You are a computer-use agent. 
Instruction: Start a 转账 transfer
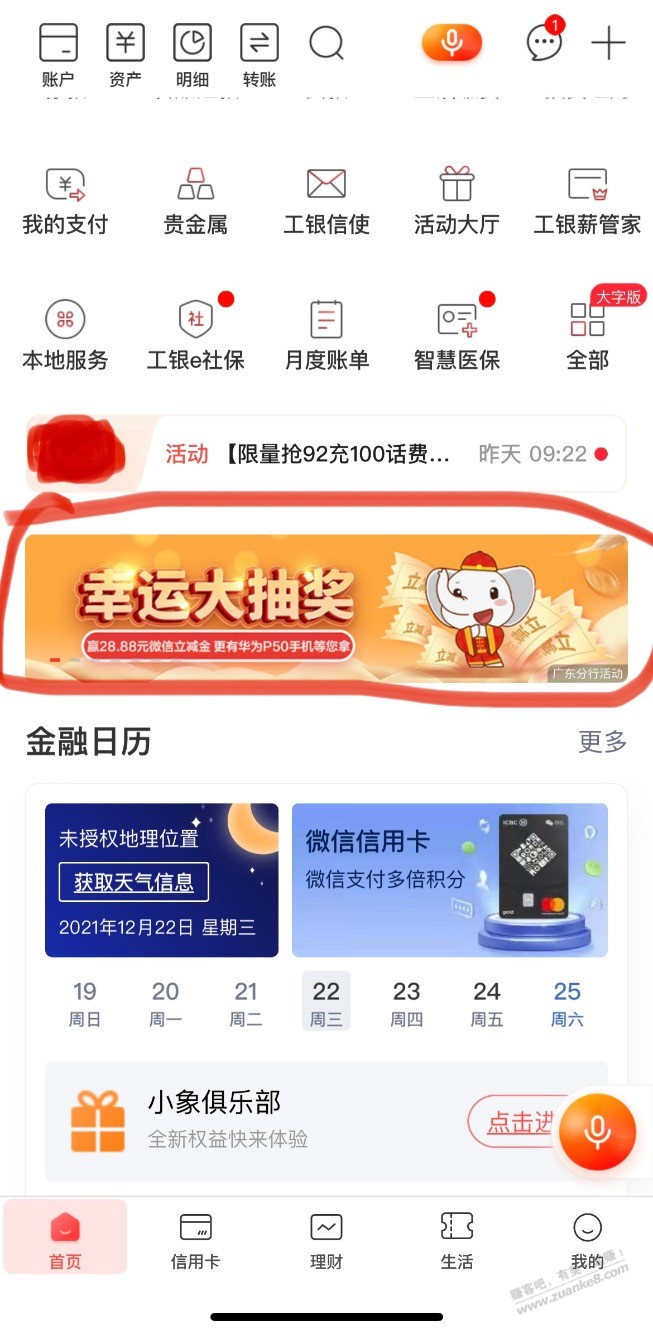point(259,56)
